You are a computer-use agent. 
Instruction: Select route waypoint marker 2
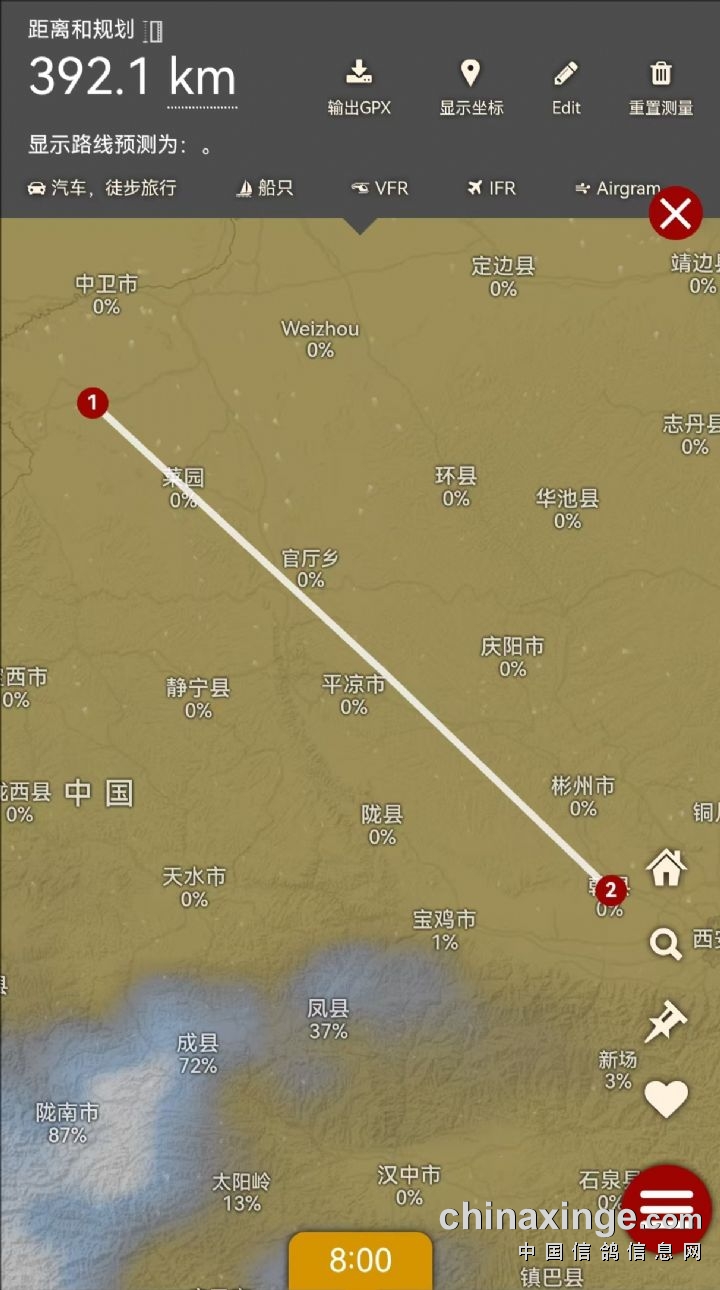pyautogui.click(x=610, y=889)
